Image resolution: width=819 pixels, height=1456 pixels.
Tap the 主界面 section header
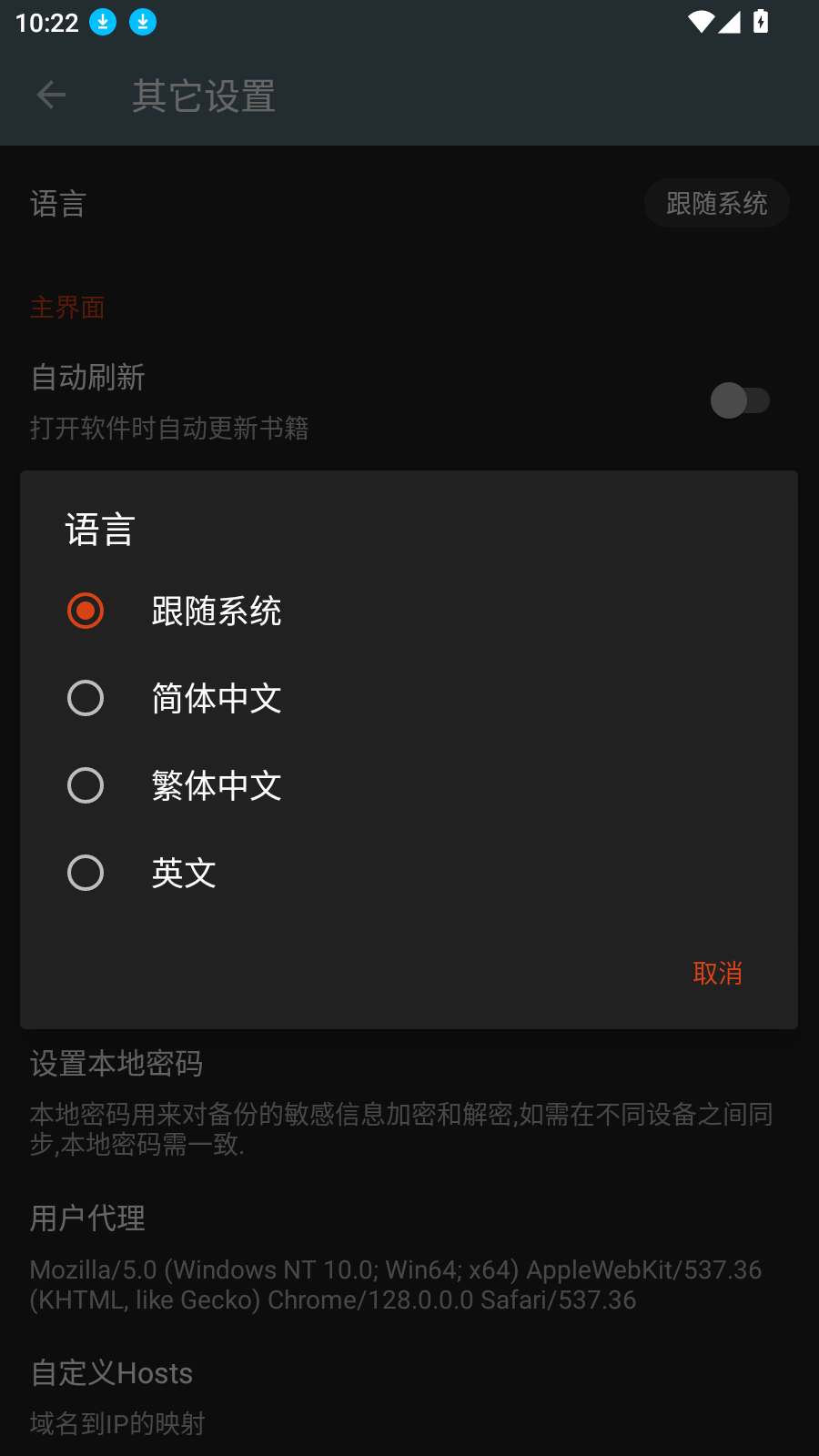(67, 308)
